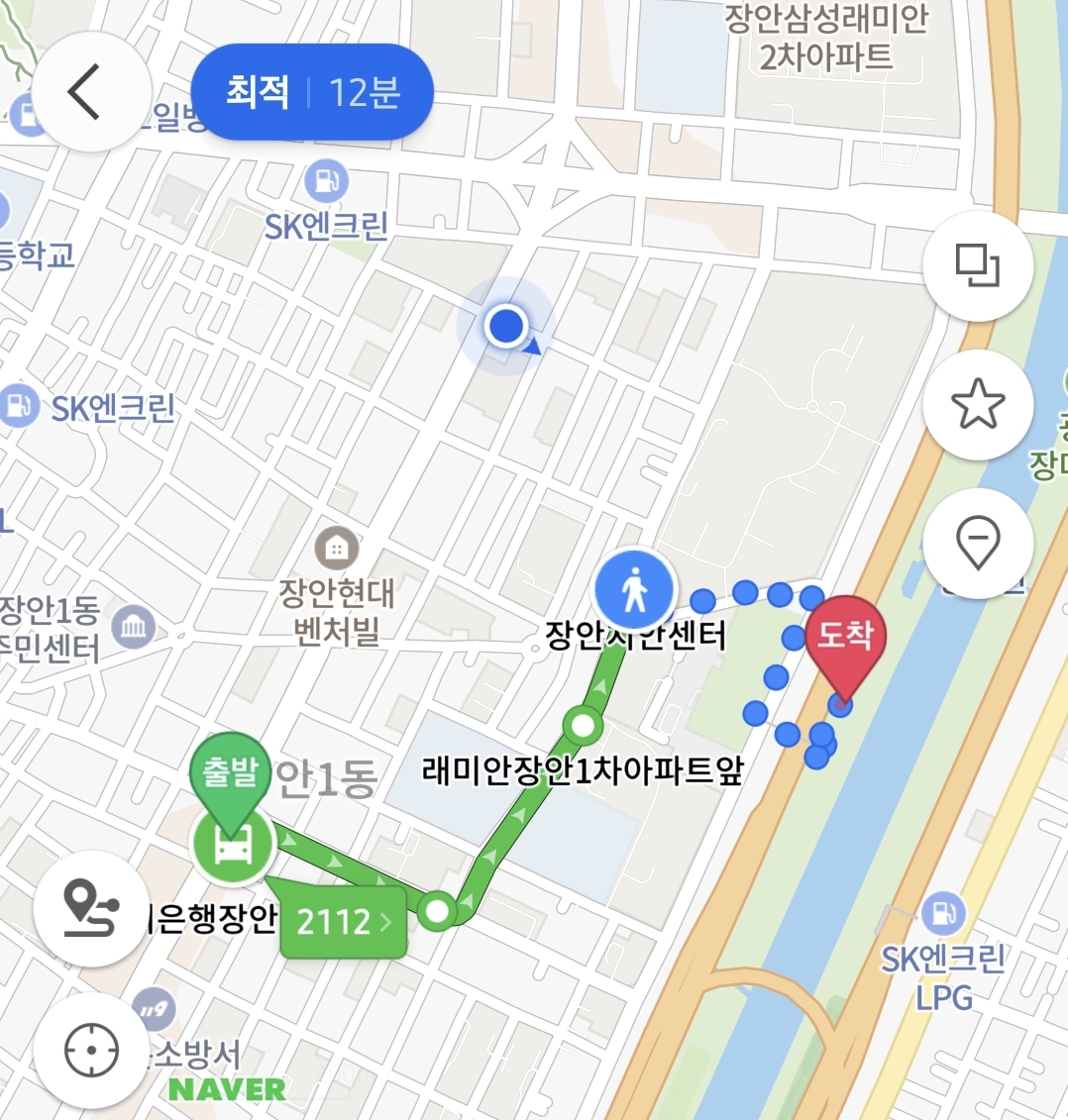Tap the 래미안장안1차아파트앞 stop marker
This screenshot has width=1068, height=1120.
pyautogui.click(x=583, y=726)
